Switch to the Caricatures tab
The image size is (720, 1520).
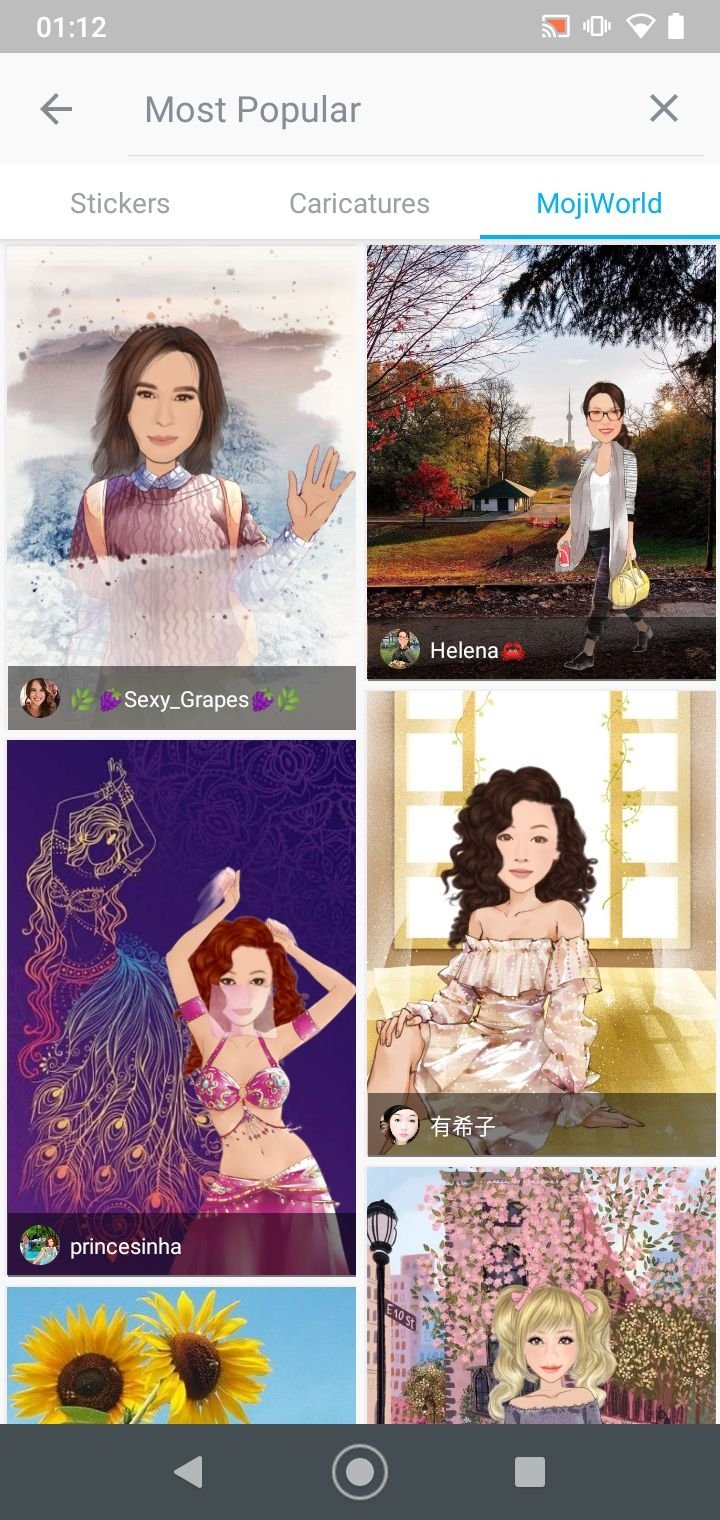(x=360, y=203)
